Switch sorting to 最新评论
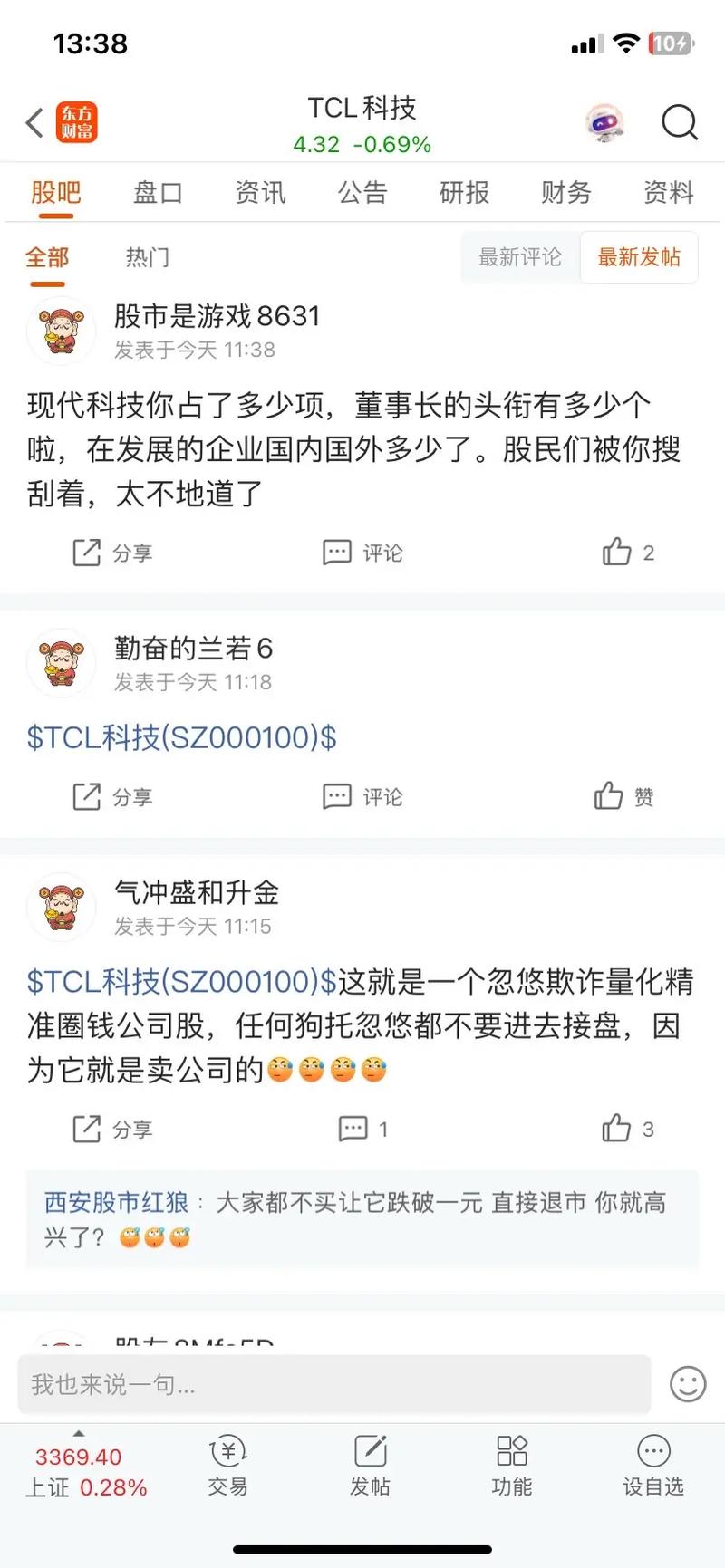Viewport: 725px width, 1568px height. [x=519, y=257]
